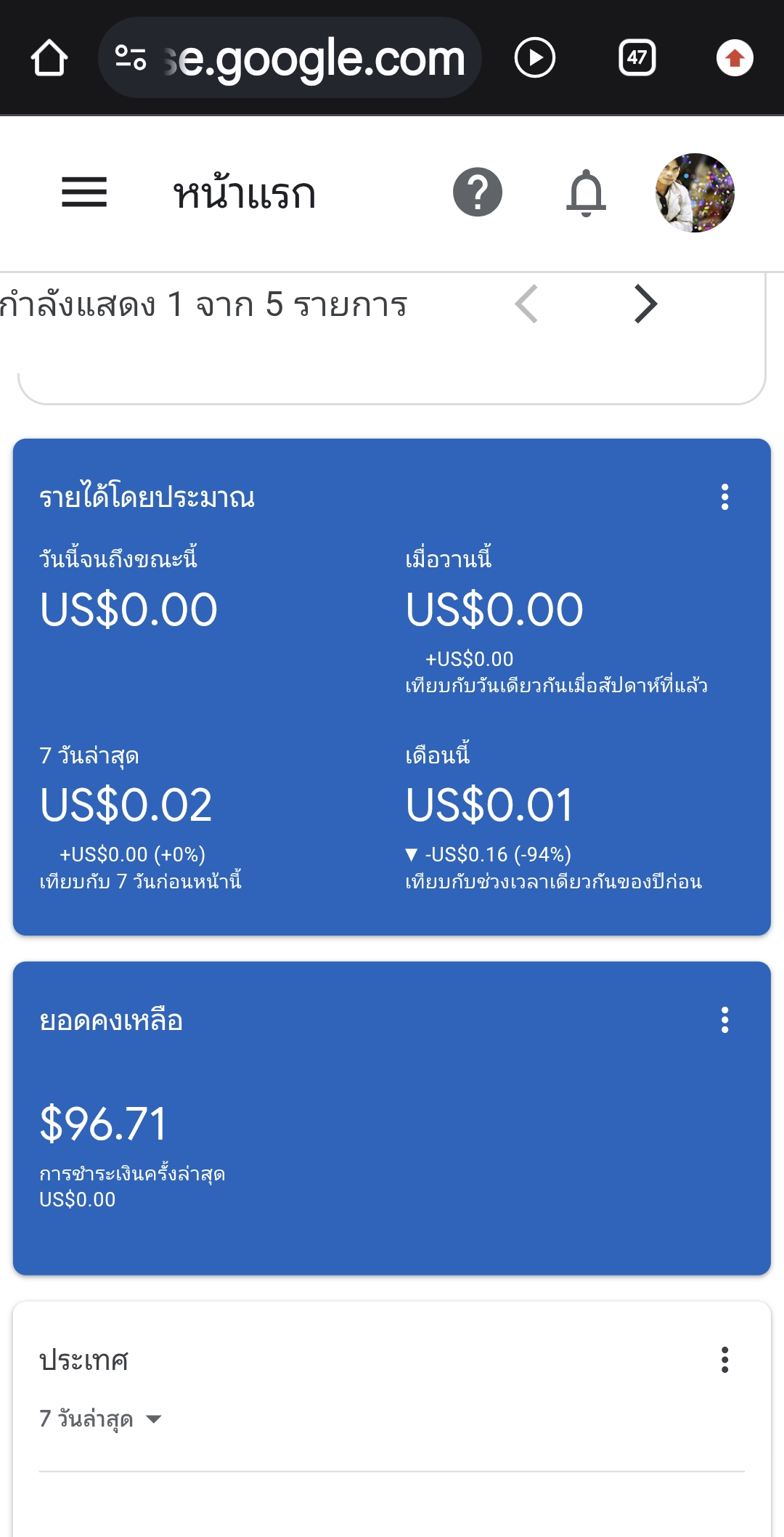Screen dimensions: 784x1537
Task: Tap the red update arrow icon
Action: point(735,58)
